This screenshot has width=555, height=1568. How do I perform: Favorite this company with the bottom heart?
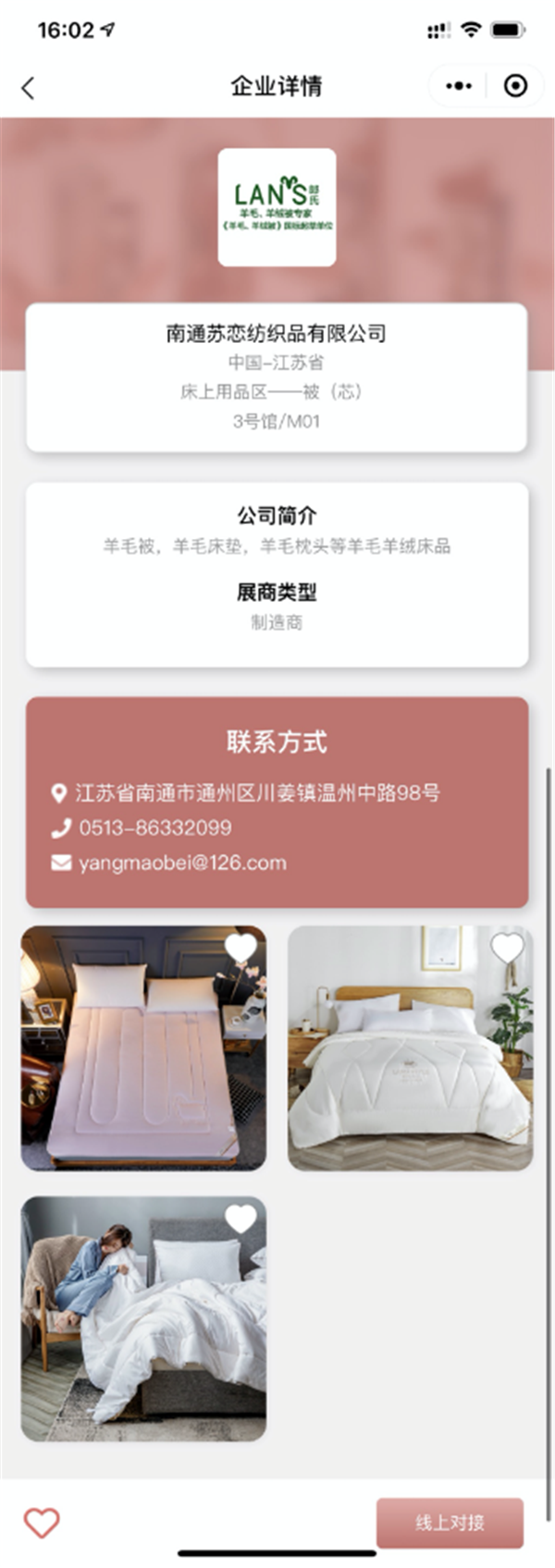pos(42,1522)
